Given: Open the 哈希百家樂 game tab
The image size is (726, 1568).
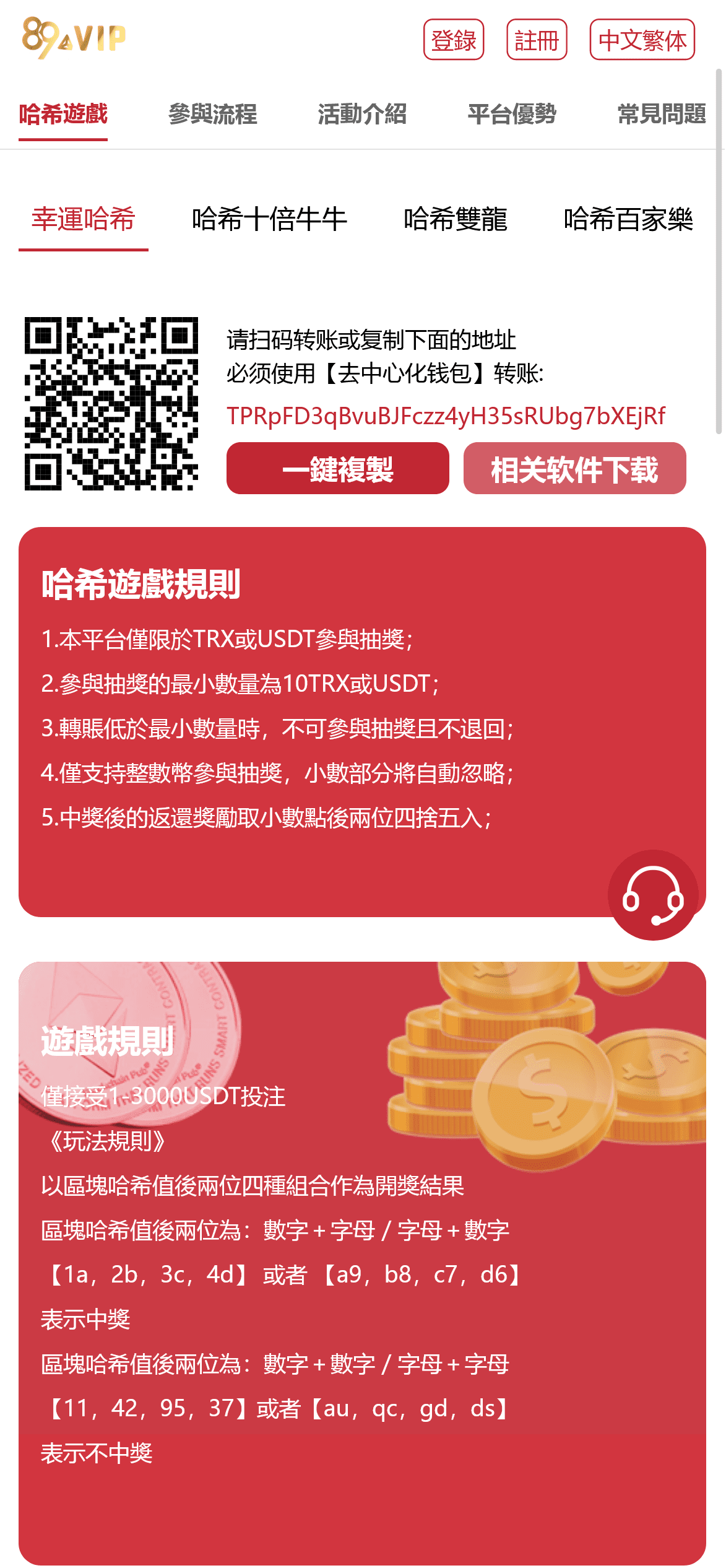Looking at the screenshot, I should pos(628,219).
